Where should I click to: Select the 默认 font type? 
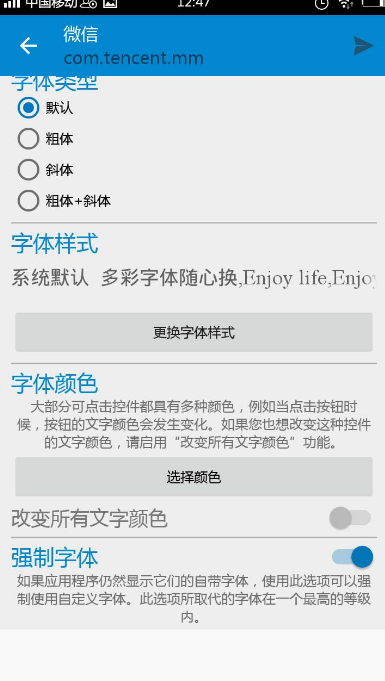point(46,108)
